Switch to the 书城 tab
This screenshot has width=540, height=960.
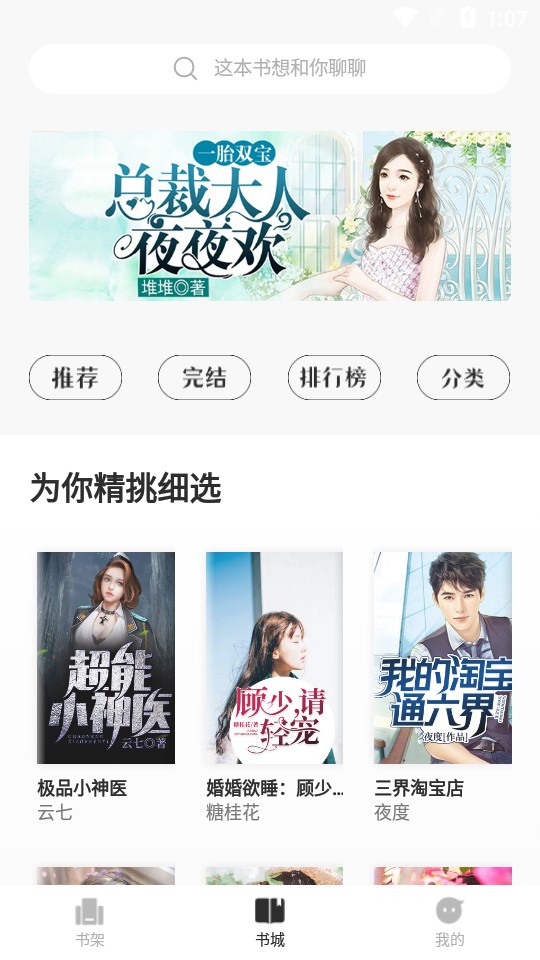click(270, 923)
